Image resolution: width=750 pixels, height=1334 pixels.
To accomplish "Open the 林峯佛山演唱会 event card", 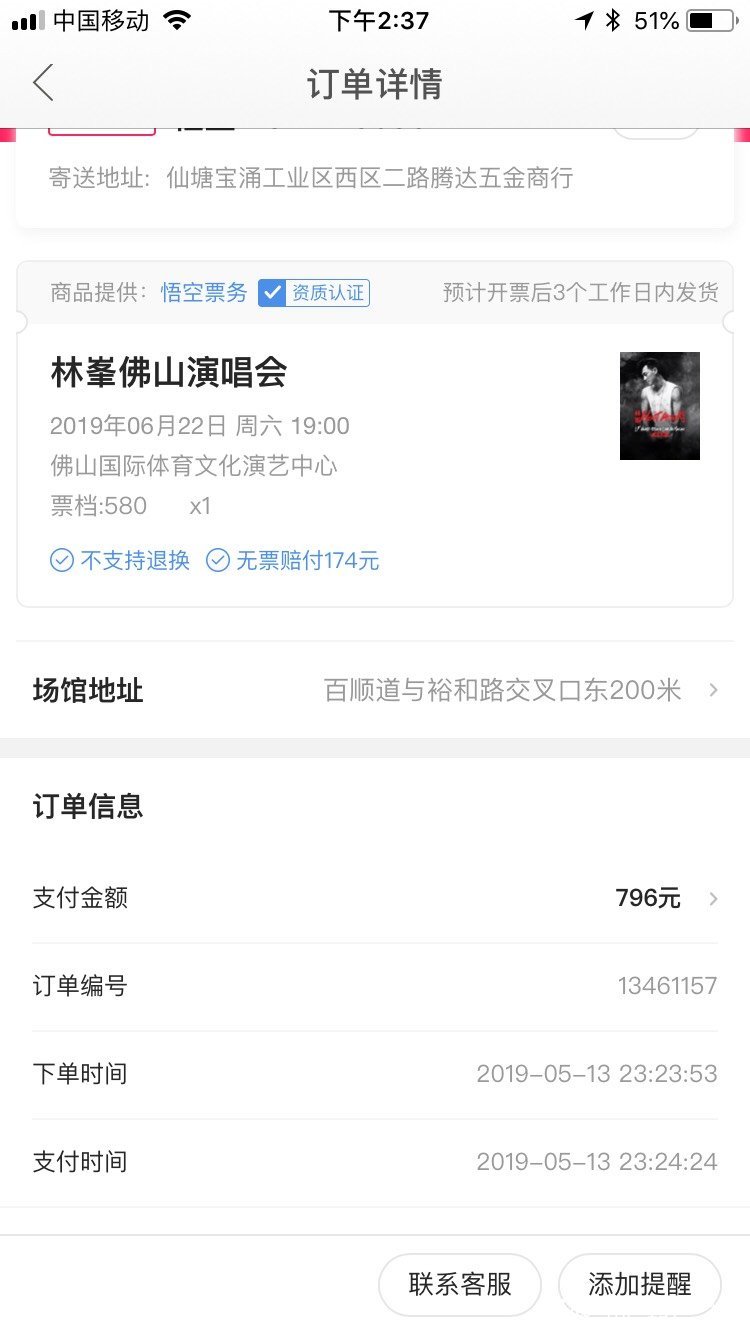I will [374, 463].
